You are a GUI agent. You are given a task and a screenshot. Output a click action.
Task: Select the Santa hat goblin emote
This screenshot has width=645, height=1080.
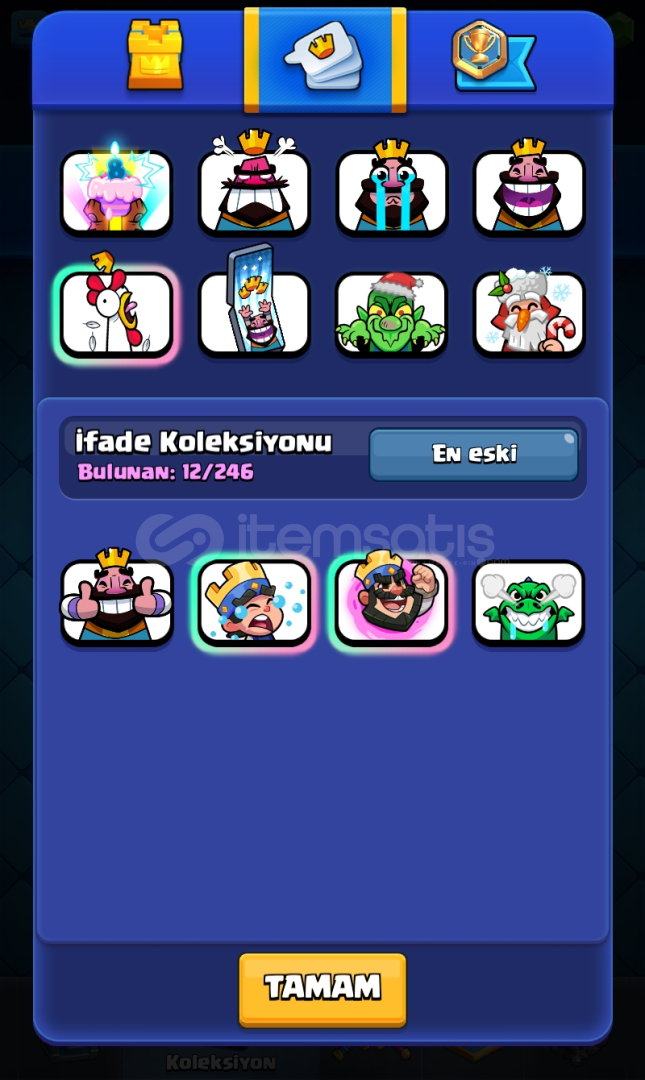[x=392, y=314]
